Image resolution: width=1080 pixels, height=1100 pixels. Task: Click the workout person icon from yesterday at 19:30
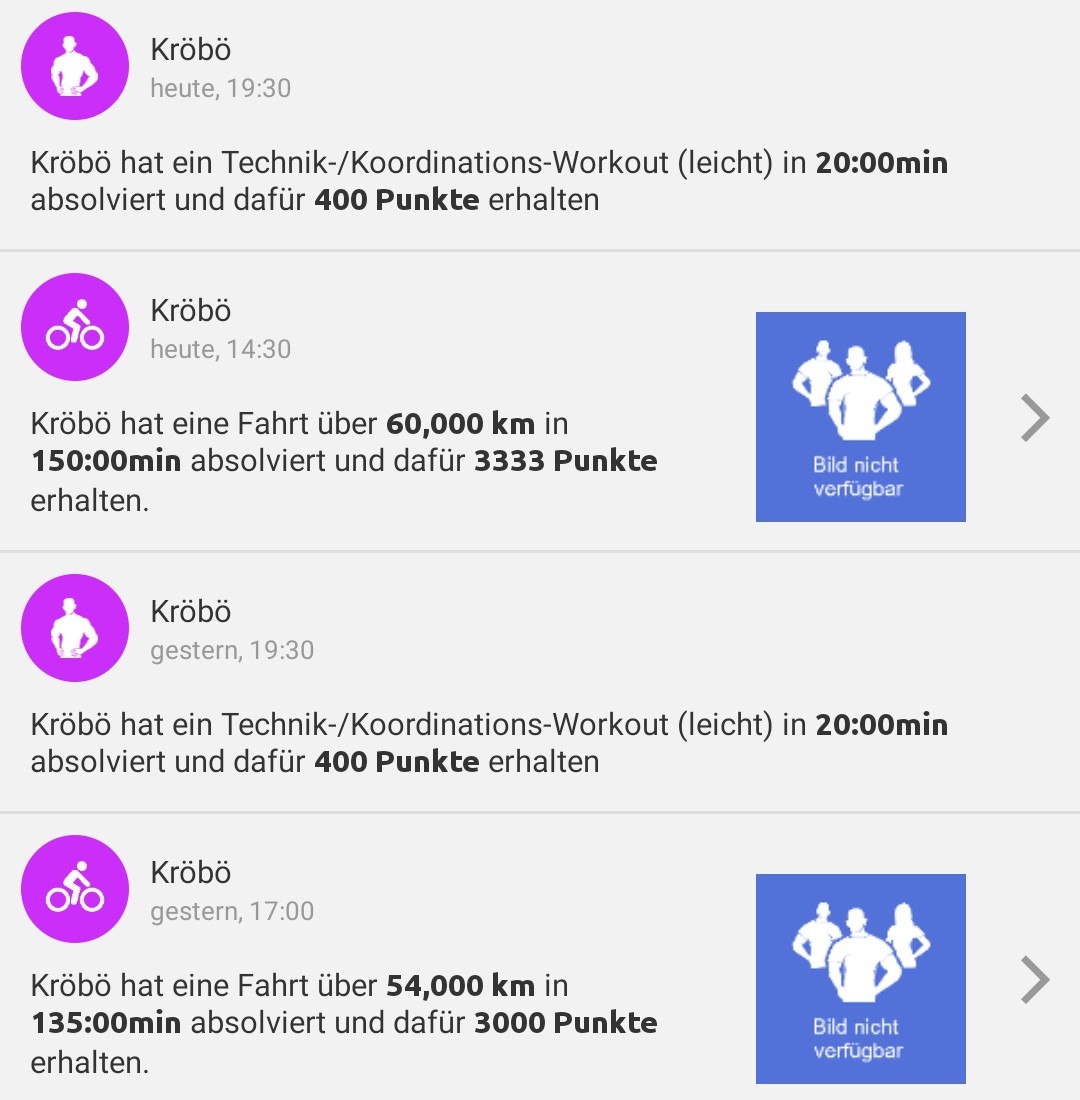[74, 627]
